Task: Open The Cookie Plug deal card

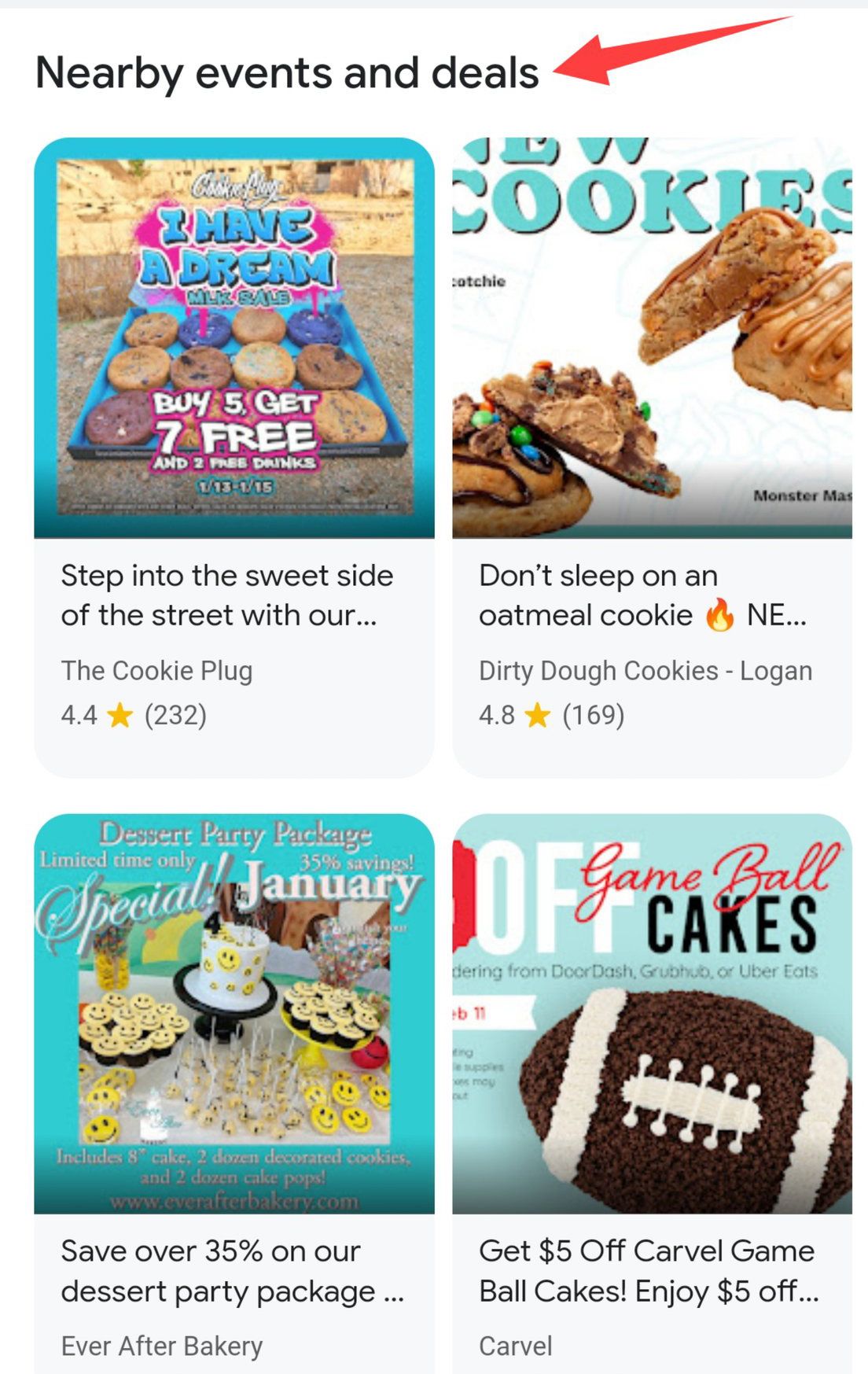Action: click(x=234, y=456)
